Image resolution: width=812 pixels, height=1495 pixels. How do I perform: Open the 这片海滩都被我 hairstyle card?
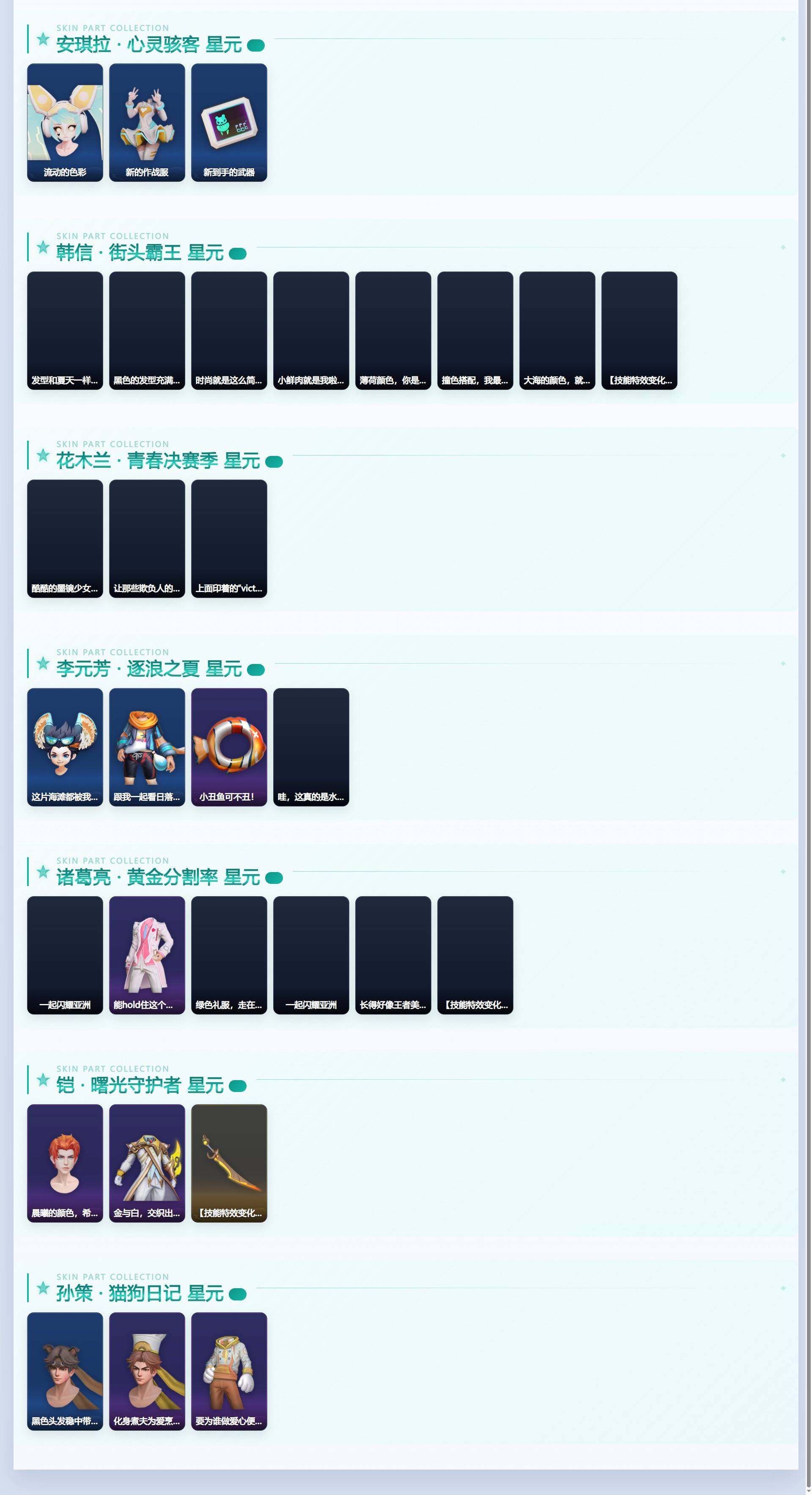(x=65, y=748)
